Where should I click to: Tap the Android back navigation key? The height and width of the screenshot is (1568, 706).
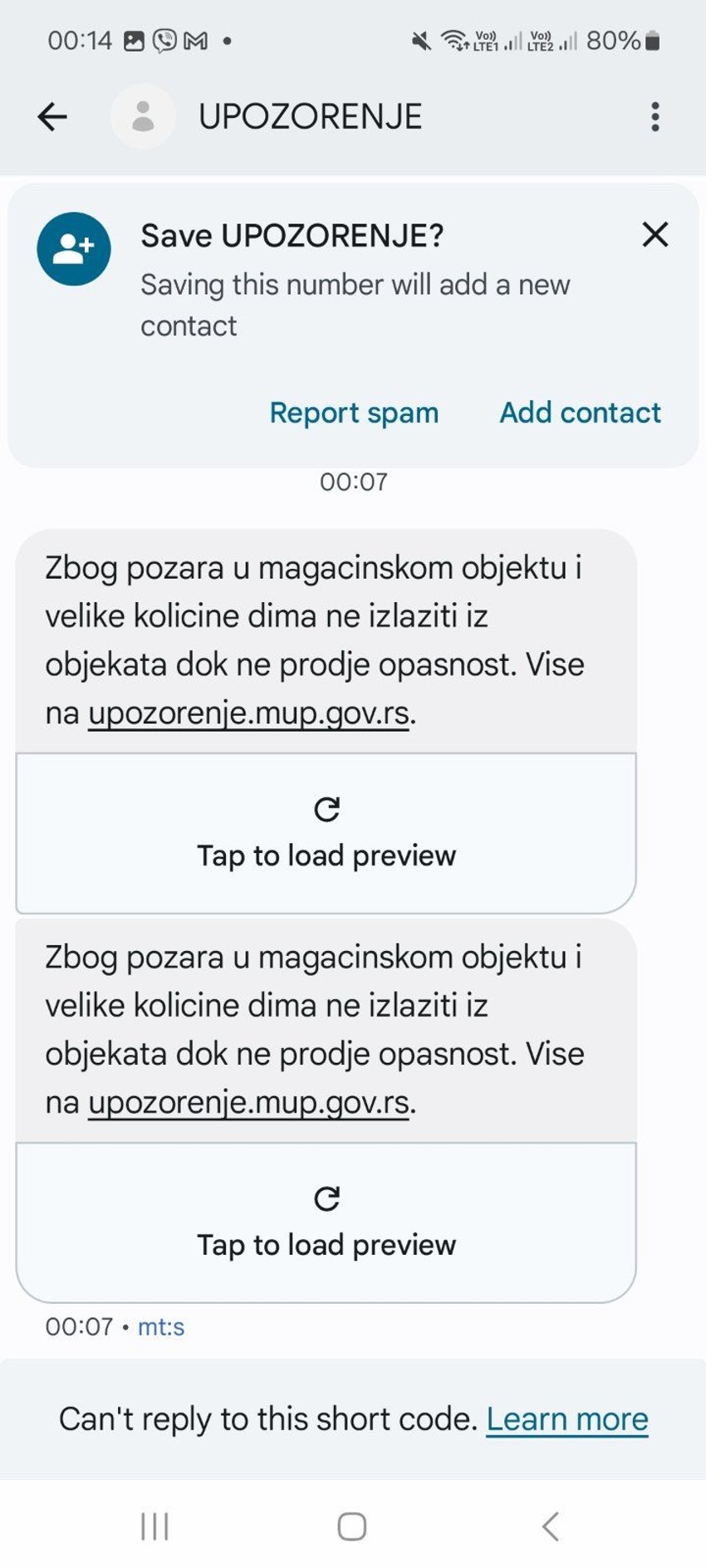pyautogui.click(x=550, y=1524)
